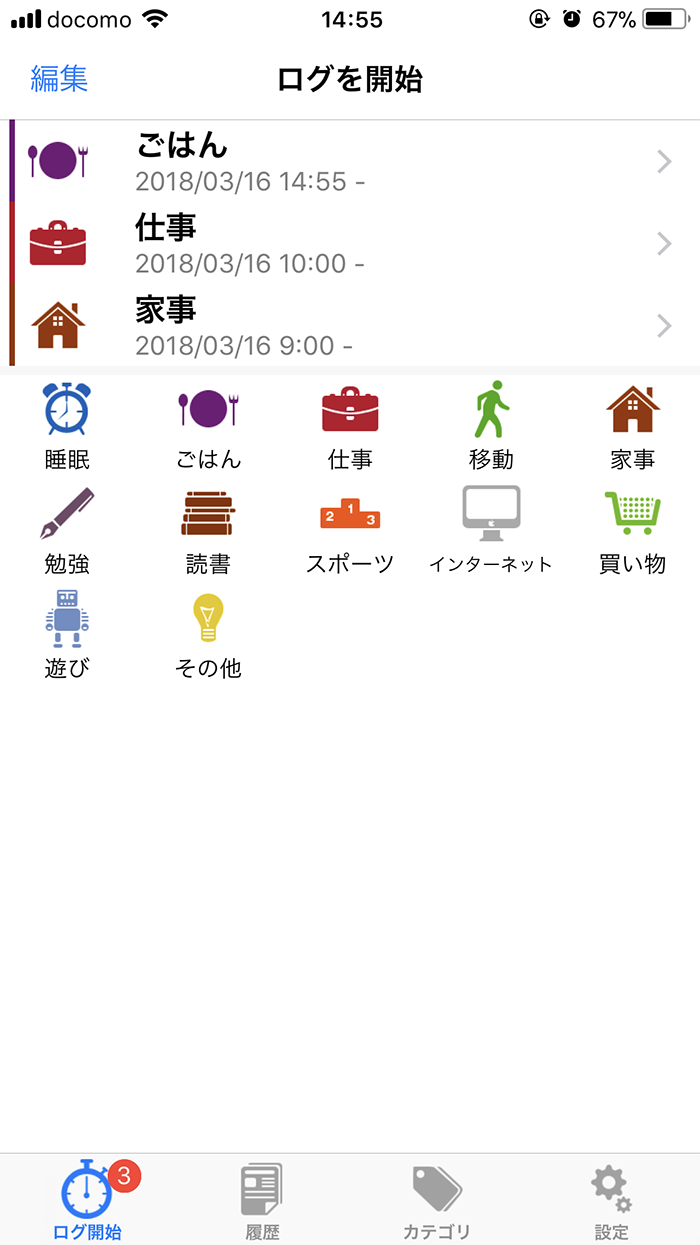Image resolution: width=700 pixels, height=1245 pixels.
Task: Open the 設定 settings tab
Action: click(x=611, y=1201)
